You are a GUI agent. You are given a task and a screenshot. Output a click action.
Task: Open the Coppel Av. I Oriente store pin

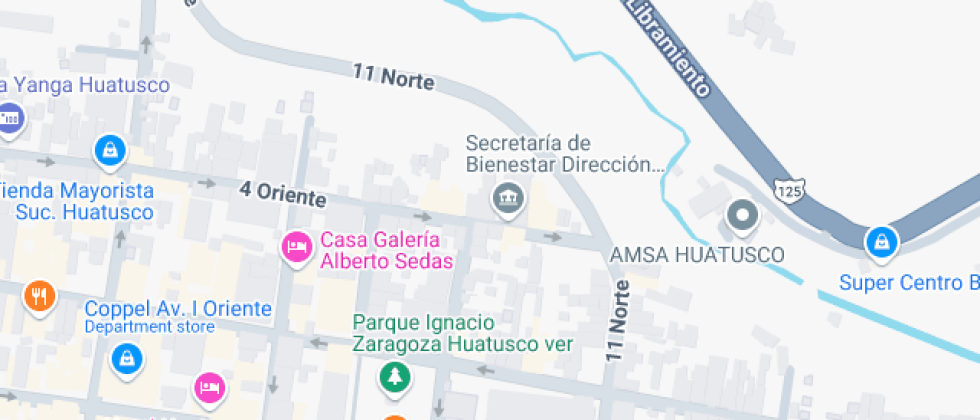(127, 361)
